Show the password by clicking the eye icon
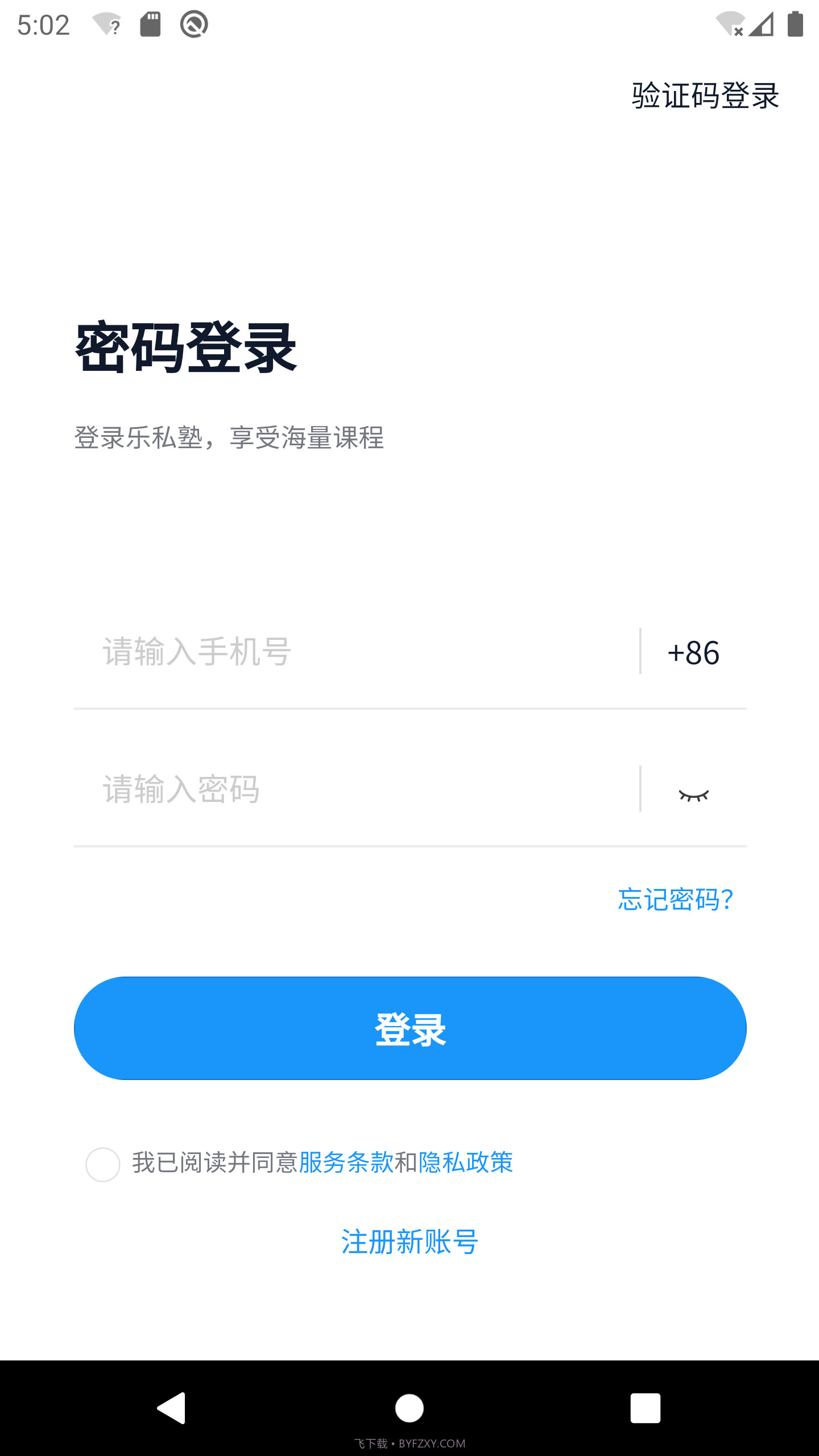Viewport: 819px width, 1456px height. point(693,794)
